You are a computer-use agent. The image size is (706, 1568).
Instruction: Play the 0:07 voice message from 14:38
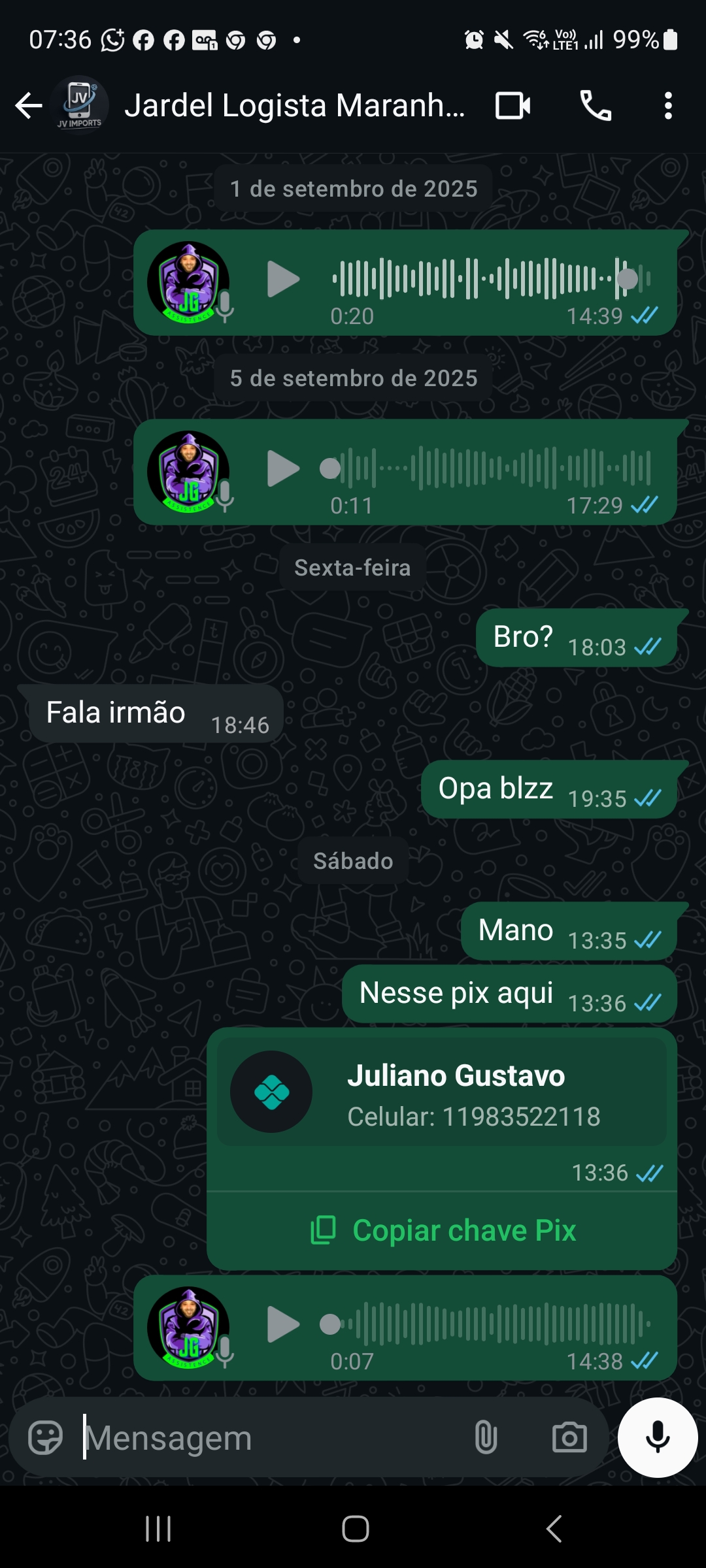pyautogui.click(x=282, y=1324)
